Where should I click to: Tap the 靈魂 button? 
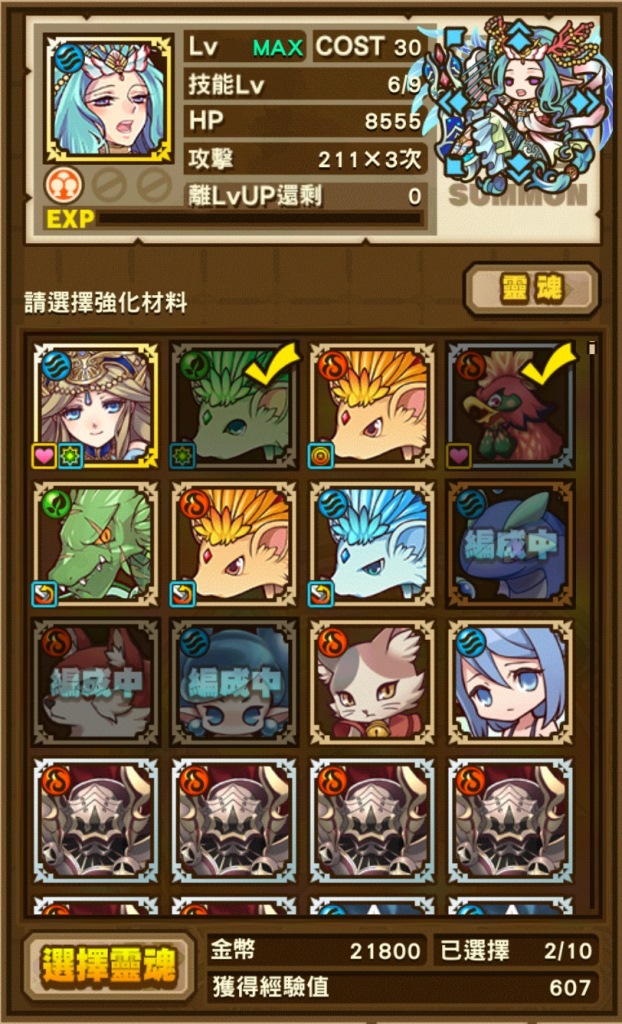(x=531, y=290)
